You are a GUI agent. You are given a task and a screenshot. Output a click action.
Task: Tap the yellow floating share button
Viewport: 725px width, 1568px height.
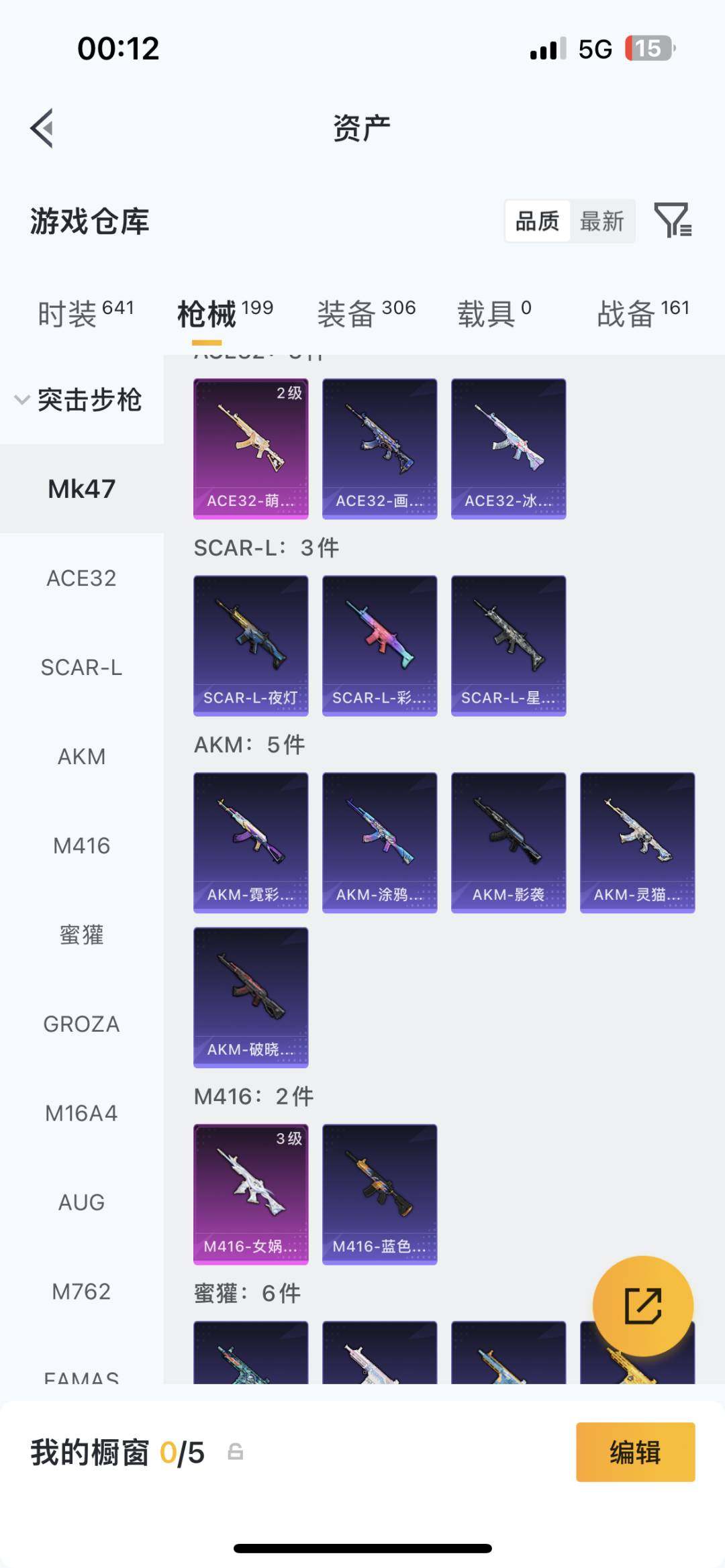click(x=642, y=1306)
